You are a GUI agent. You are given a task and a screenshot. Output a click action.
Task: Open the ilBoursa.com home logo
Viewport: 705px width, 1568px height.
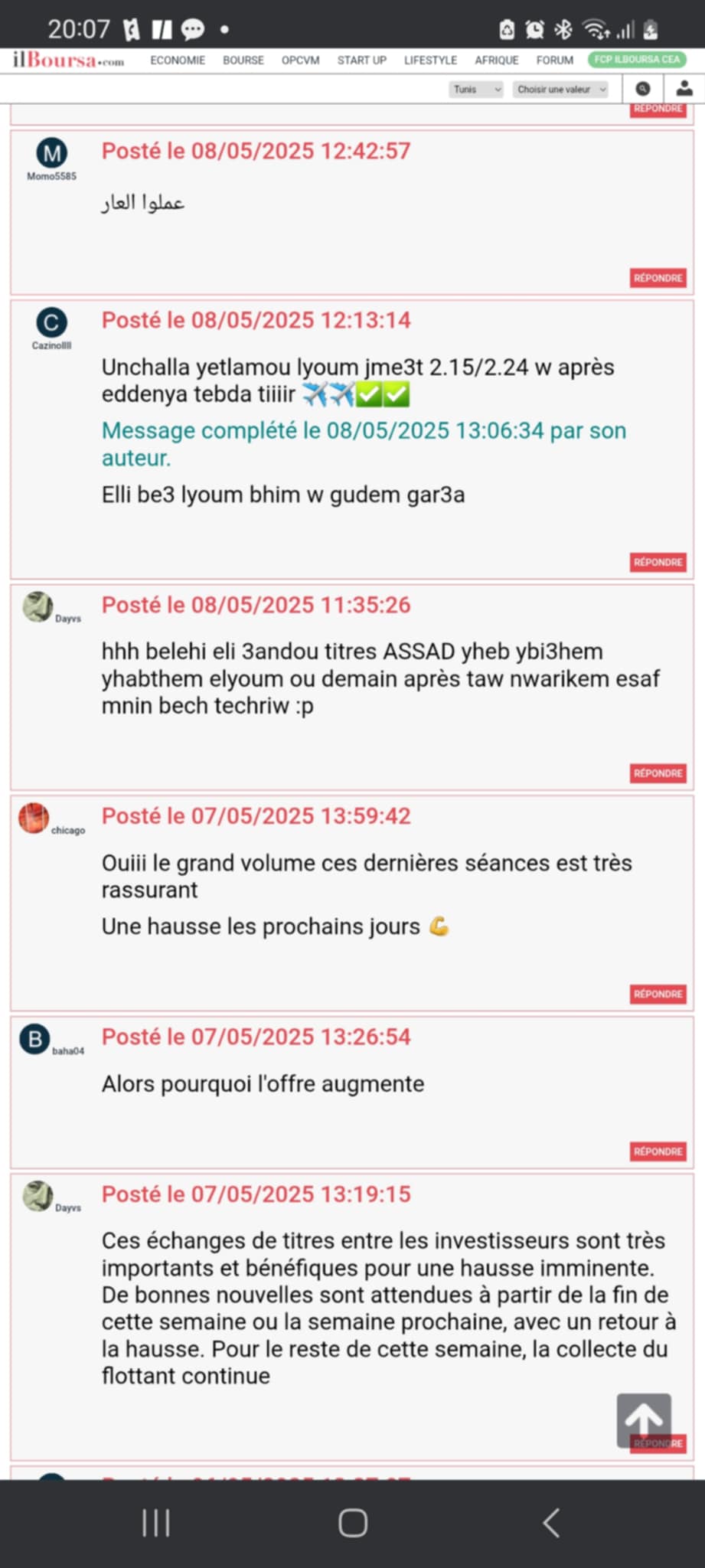(x=68, y=60)
